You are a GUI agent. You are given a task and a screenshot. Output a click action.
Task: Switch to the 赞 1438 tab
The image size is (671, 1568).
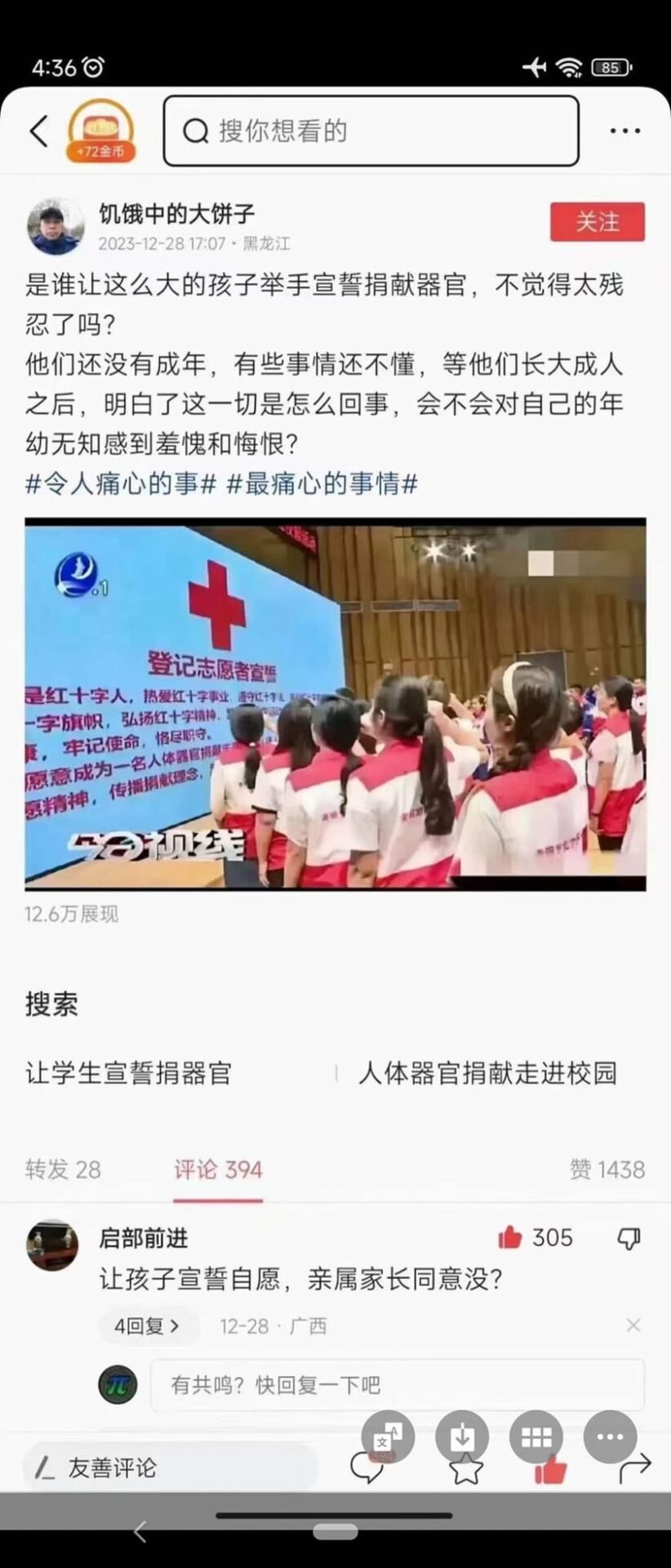click(607, 1169)
